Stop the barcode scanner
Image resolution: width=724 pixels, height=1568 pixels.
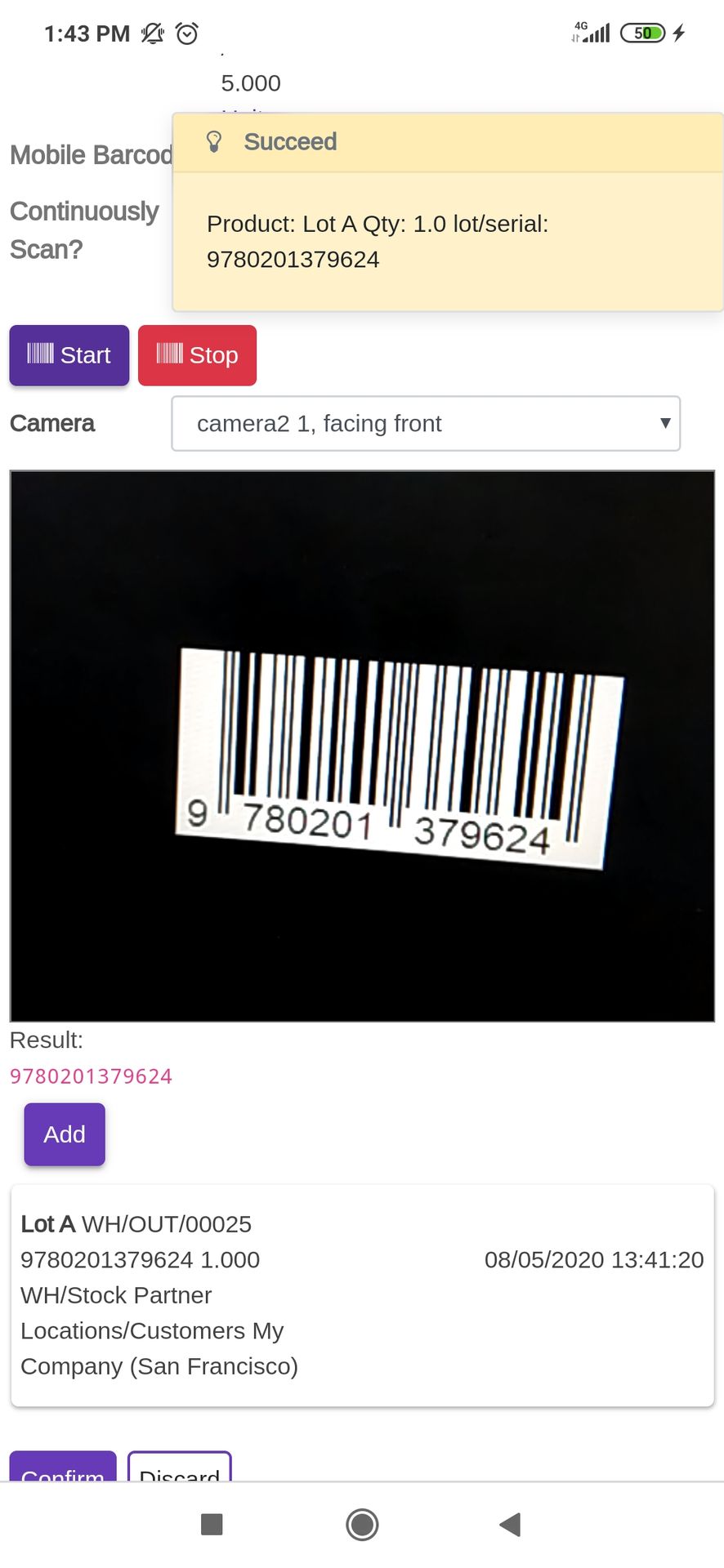(x=197, y=355)
